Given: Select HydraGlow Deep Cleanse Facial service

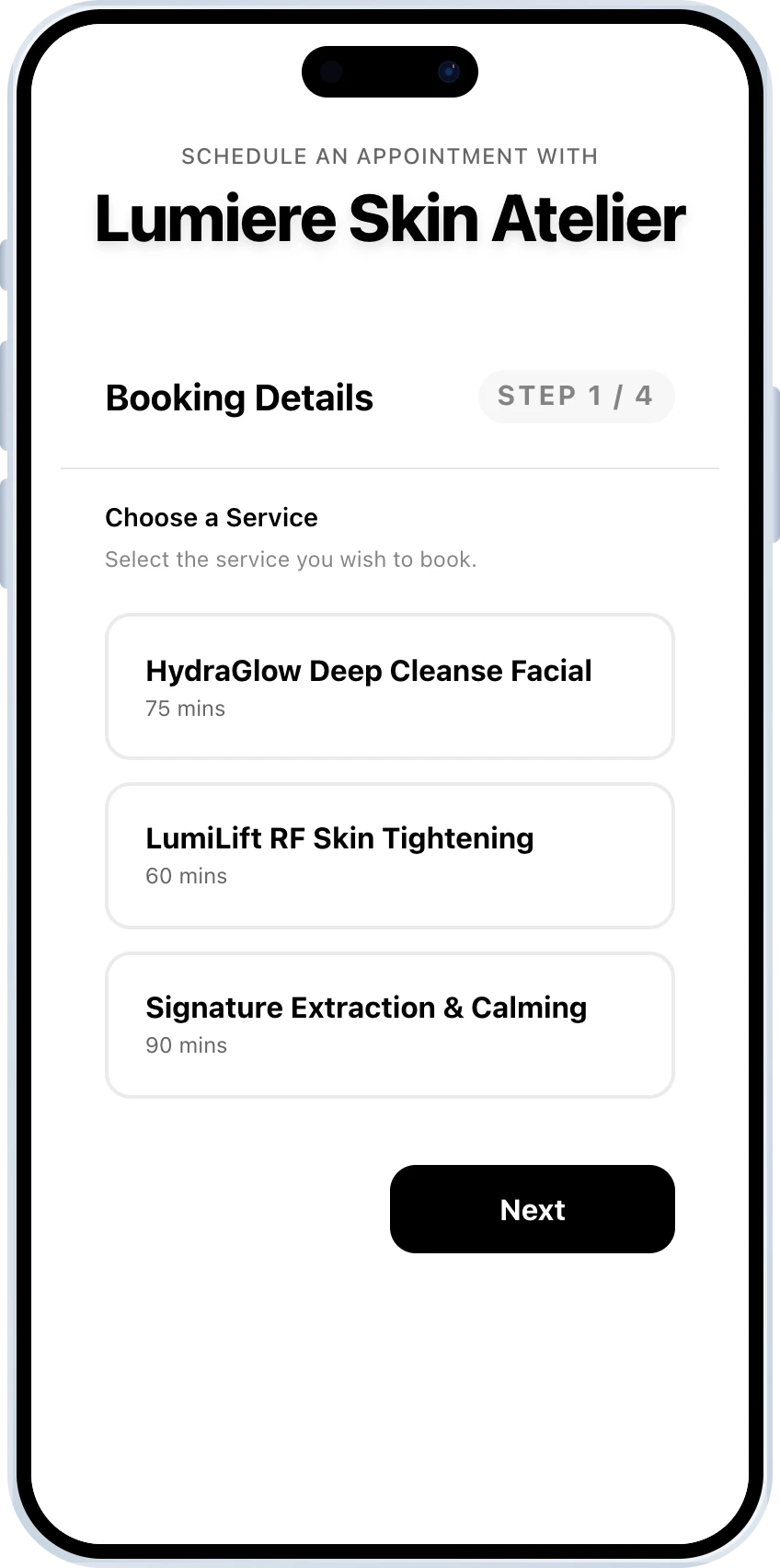Looking at the screenshot, I should [x=390, y=686].
